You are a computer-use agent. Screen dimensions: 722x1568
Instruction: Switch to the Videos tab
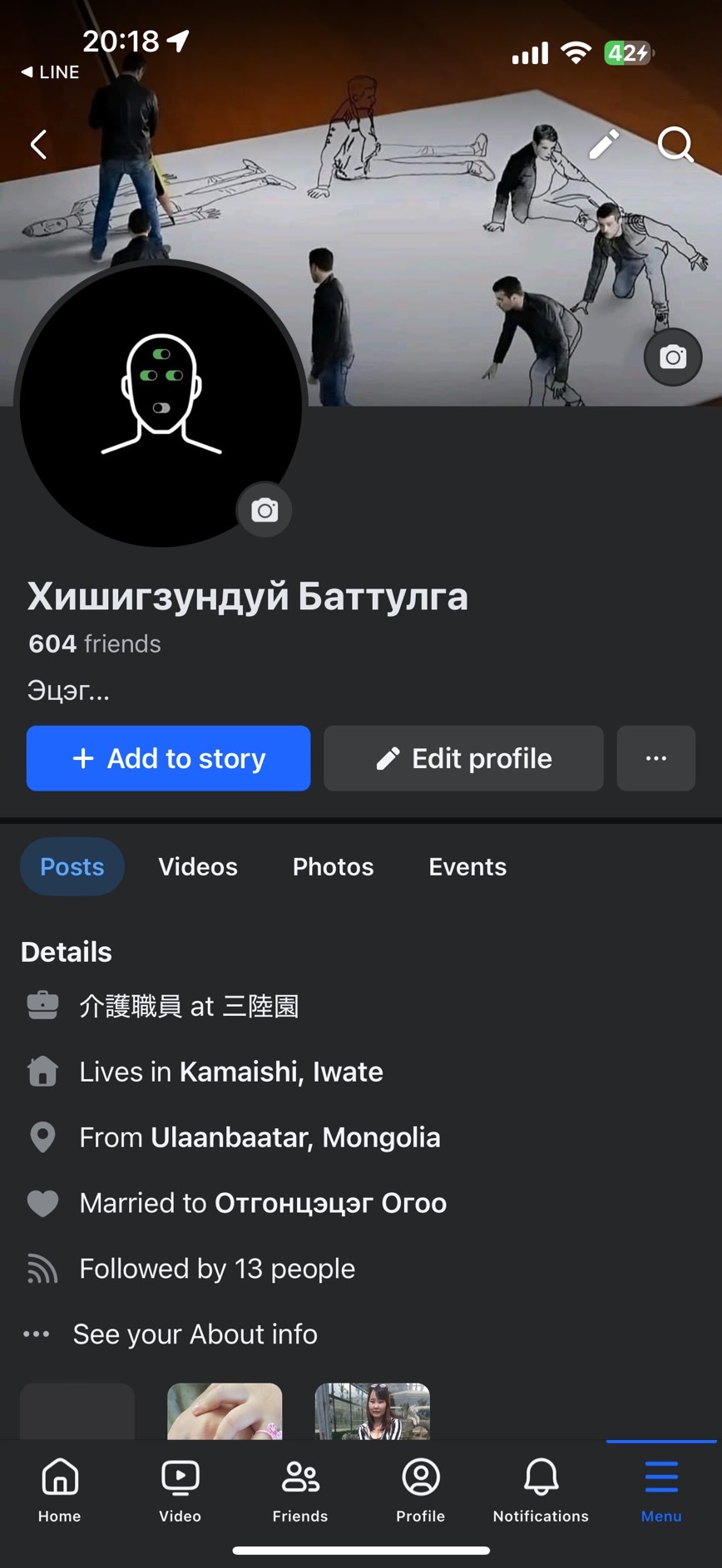tap(198, 866)
